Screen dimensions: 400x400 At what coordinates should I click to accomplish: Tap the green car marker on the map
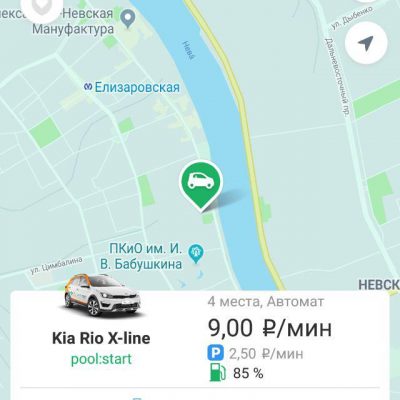pos(201,185)
